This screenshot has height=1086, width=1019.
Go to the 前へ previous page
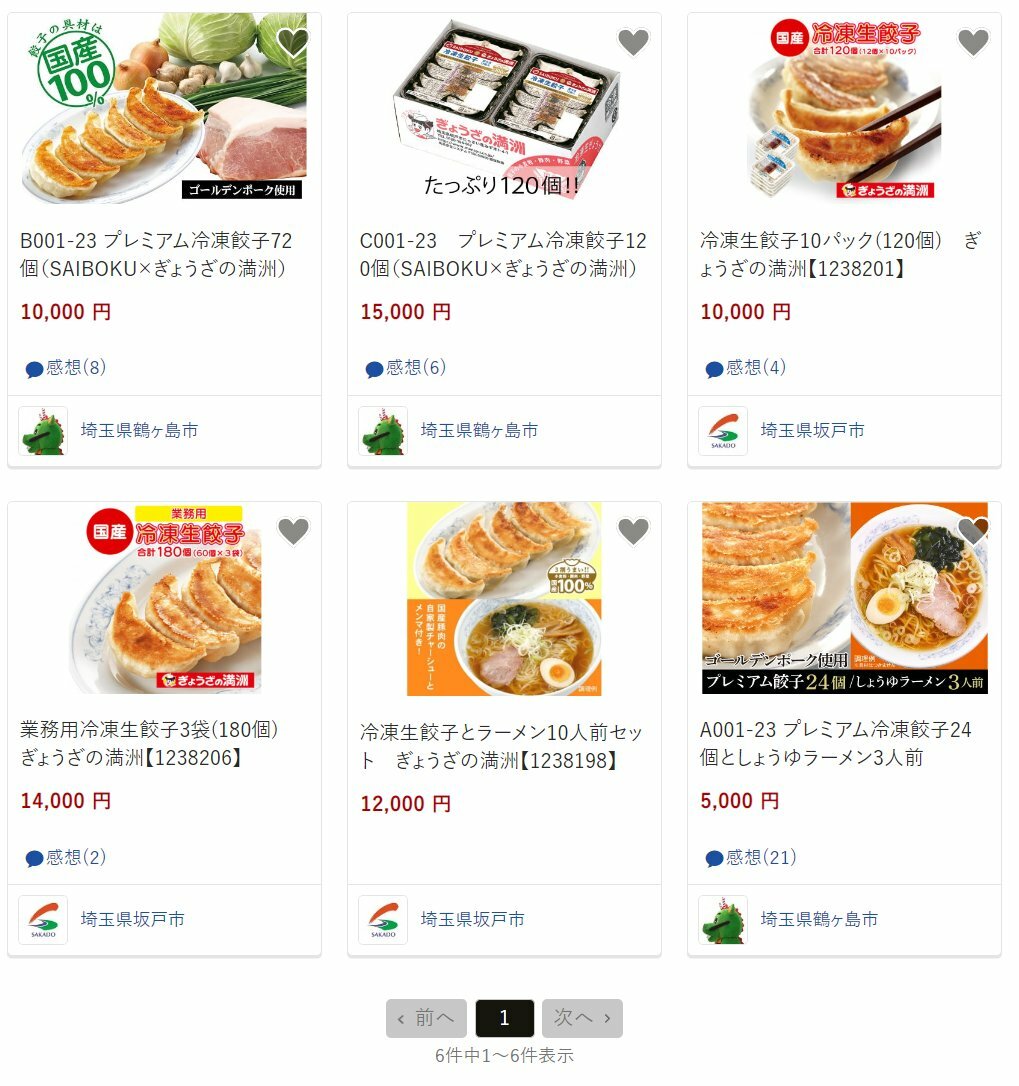[x=426, y=1018]
